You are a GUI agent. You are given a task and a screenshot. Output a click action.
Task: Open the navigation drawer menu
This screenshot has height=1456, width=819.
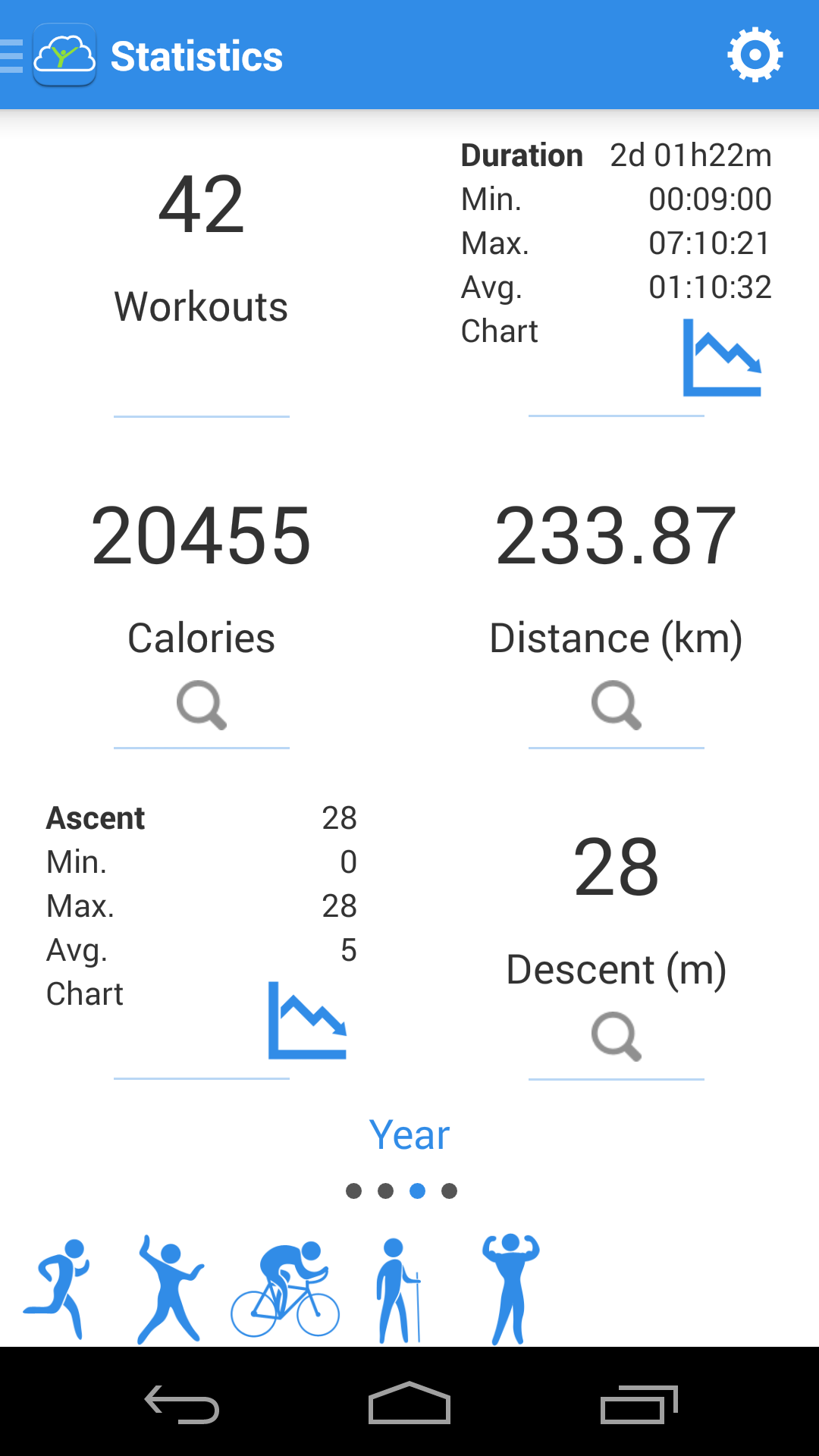click(11, 55)
